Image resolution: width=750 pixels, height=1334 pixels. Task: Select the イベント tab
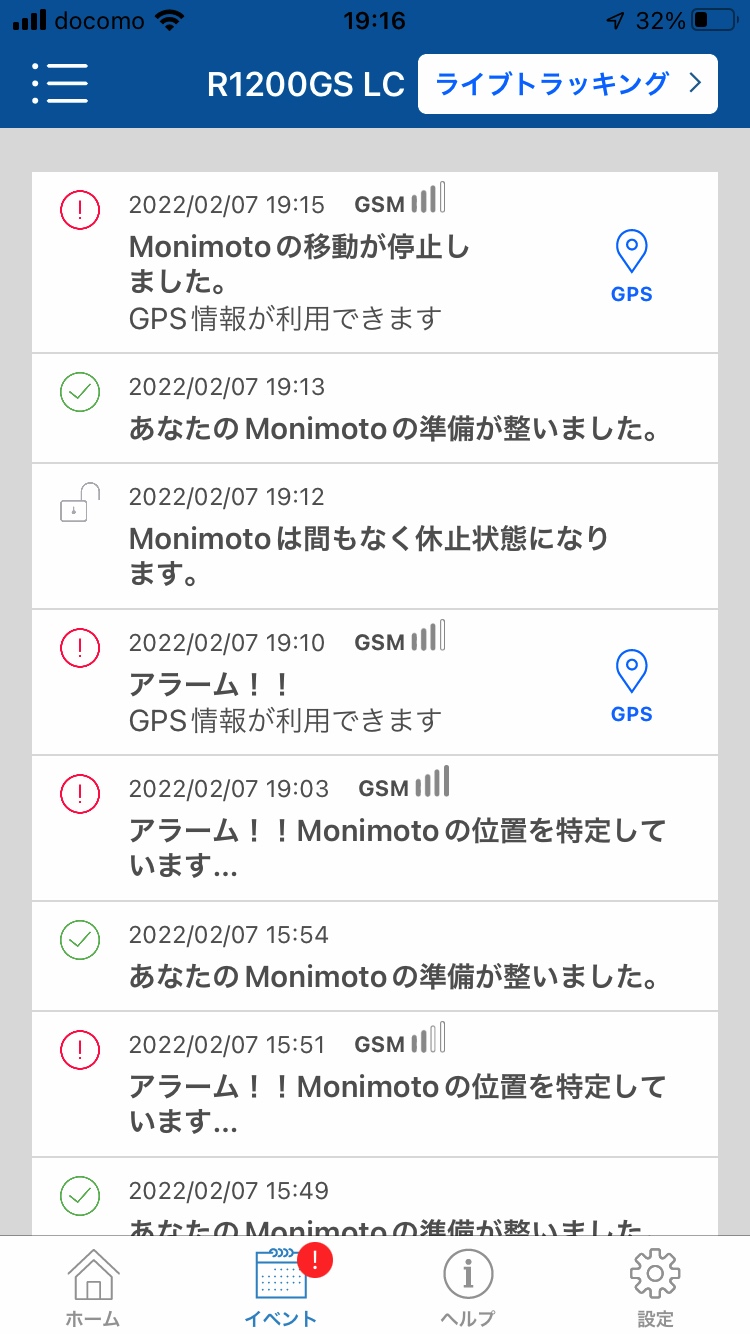[x=281, y=1287]
